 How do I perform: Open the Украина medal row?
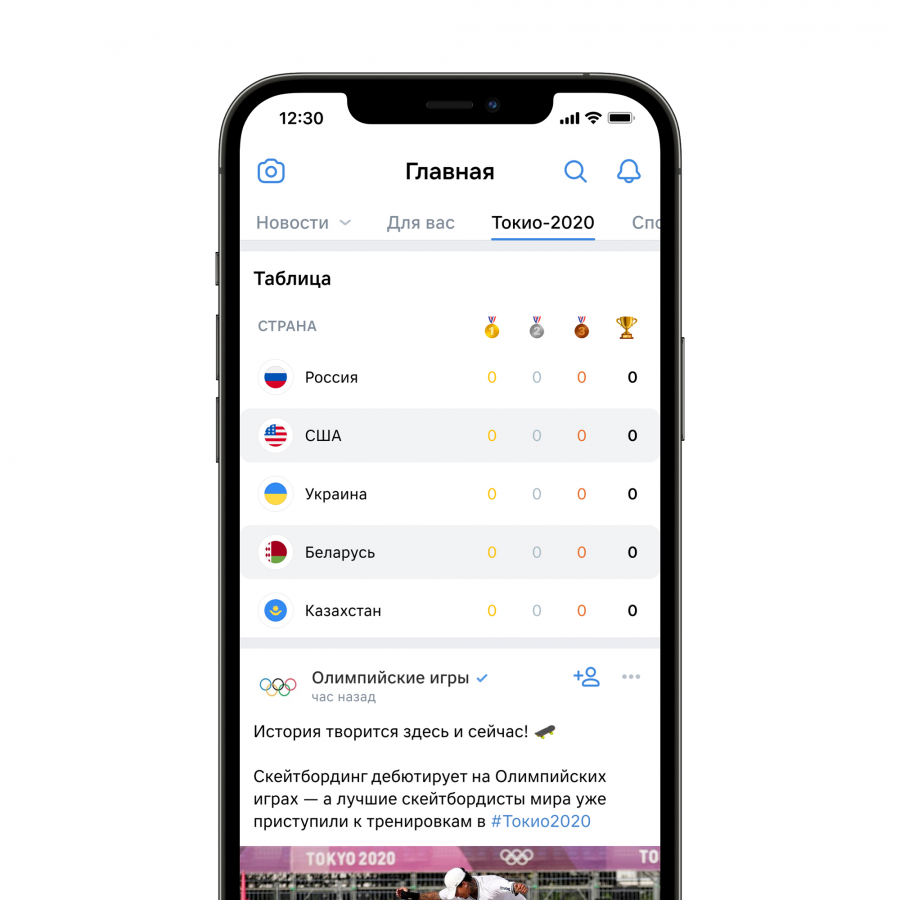tap(449, 494)
